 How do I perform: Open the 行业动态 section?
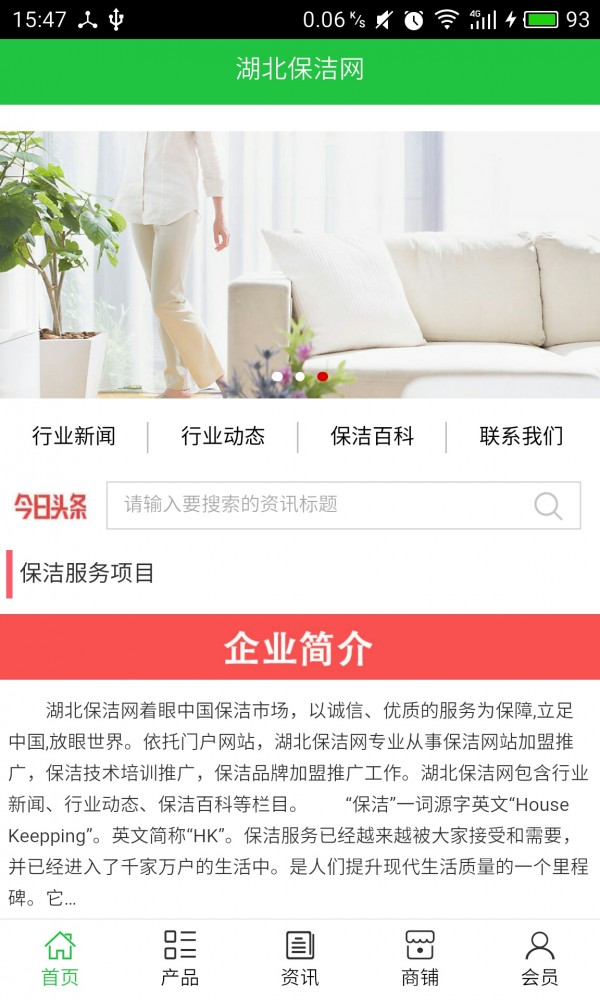(223, 436)
